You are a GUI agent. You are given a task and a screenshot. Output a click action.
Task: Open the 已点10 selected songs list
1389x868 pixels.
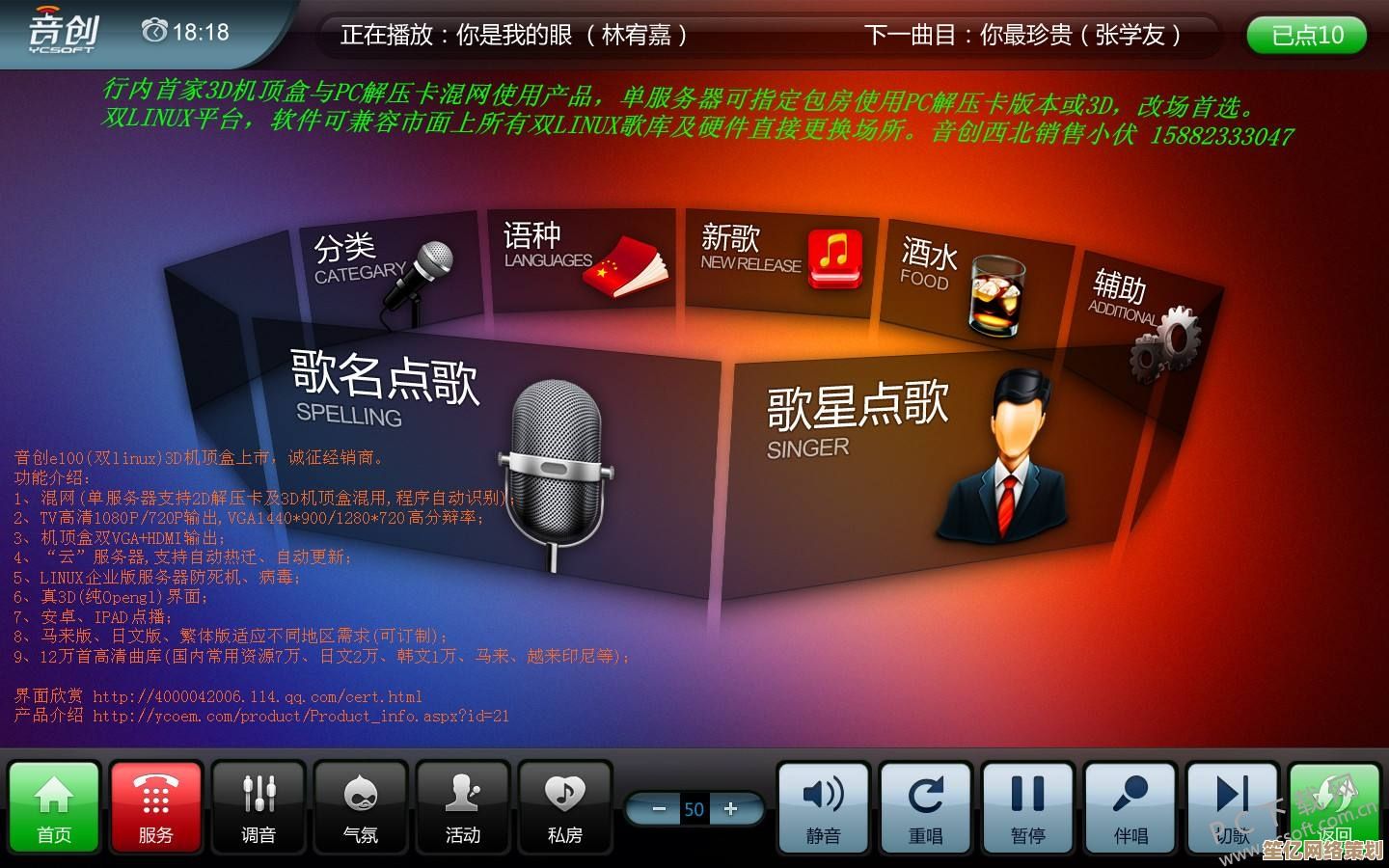[x=1307, y=36]
